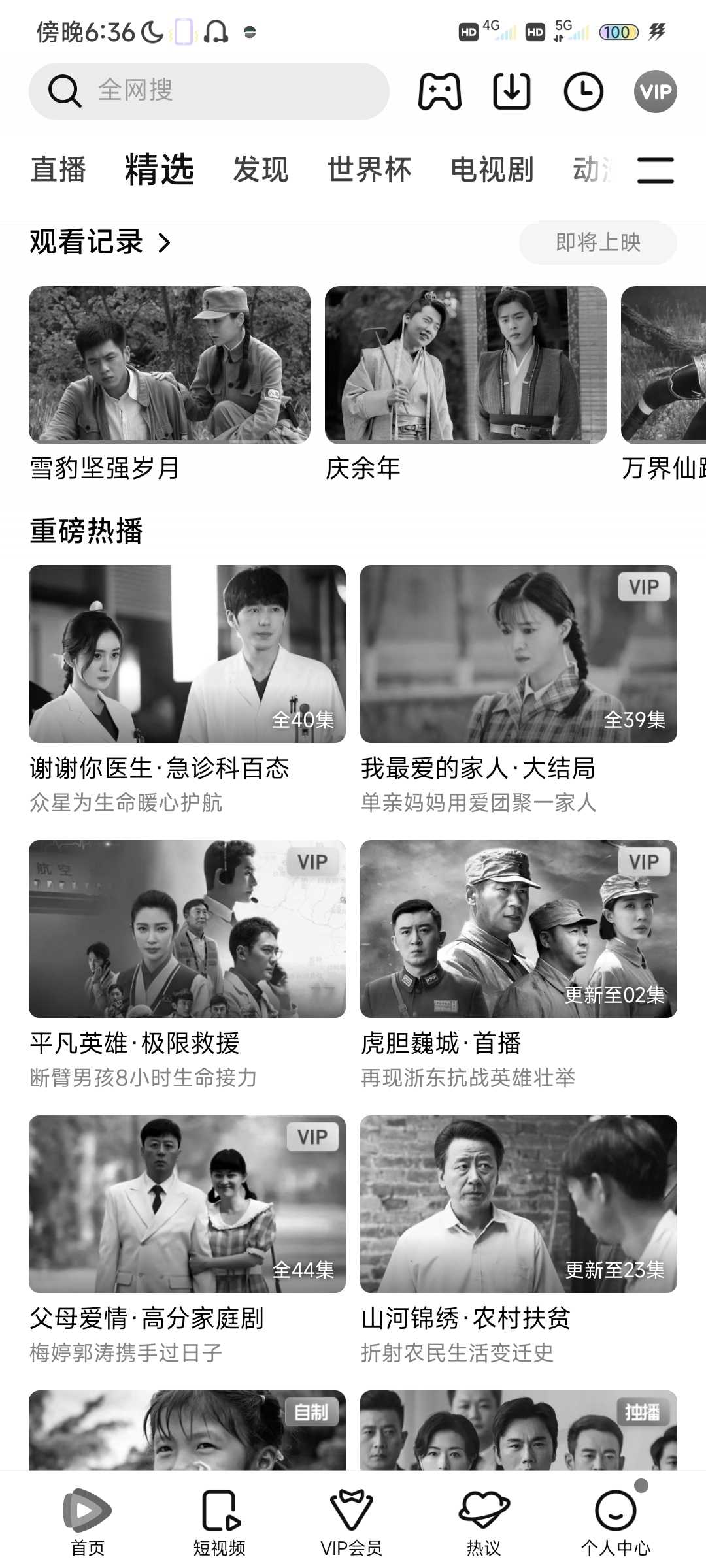
Task: Tap the VIP badge in top bar
Action: [655, 91]
